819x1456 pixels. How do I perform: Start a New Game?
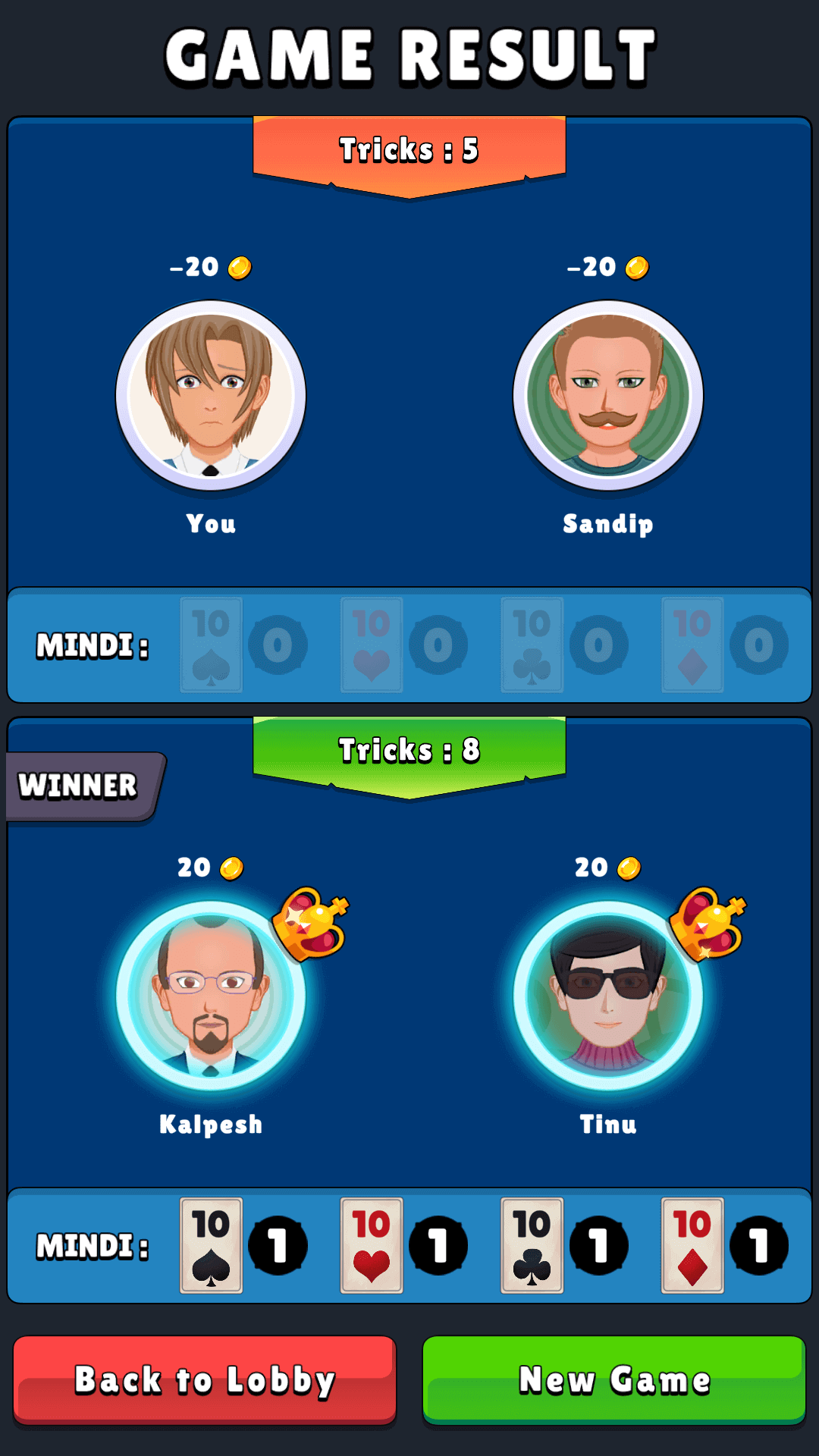(x=614, y=1380)
